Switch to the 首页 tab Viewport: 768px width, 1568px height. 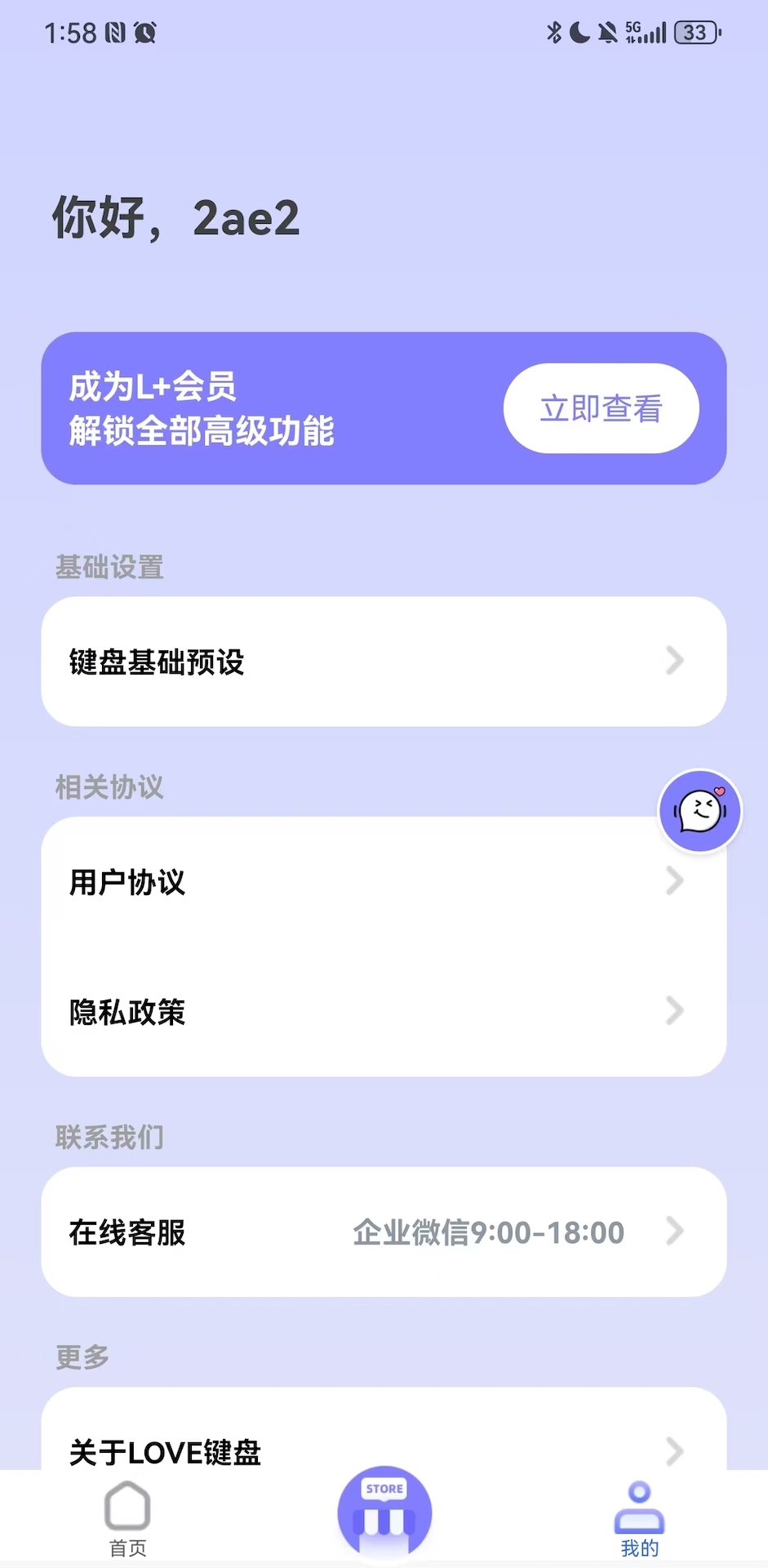(x=127, y=1527)
